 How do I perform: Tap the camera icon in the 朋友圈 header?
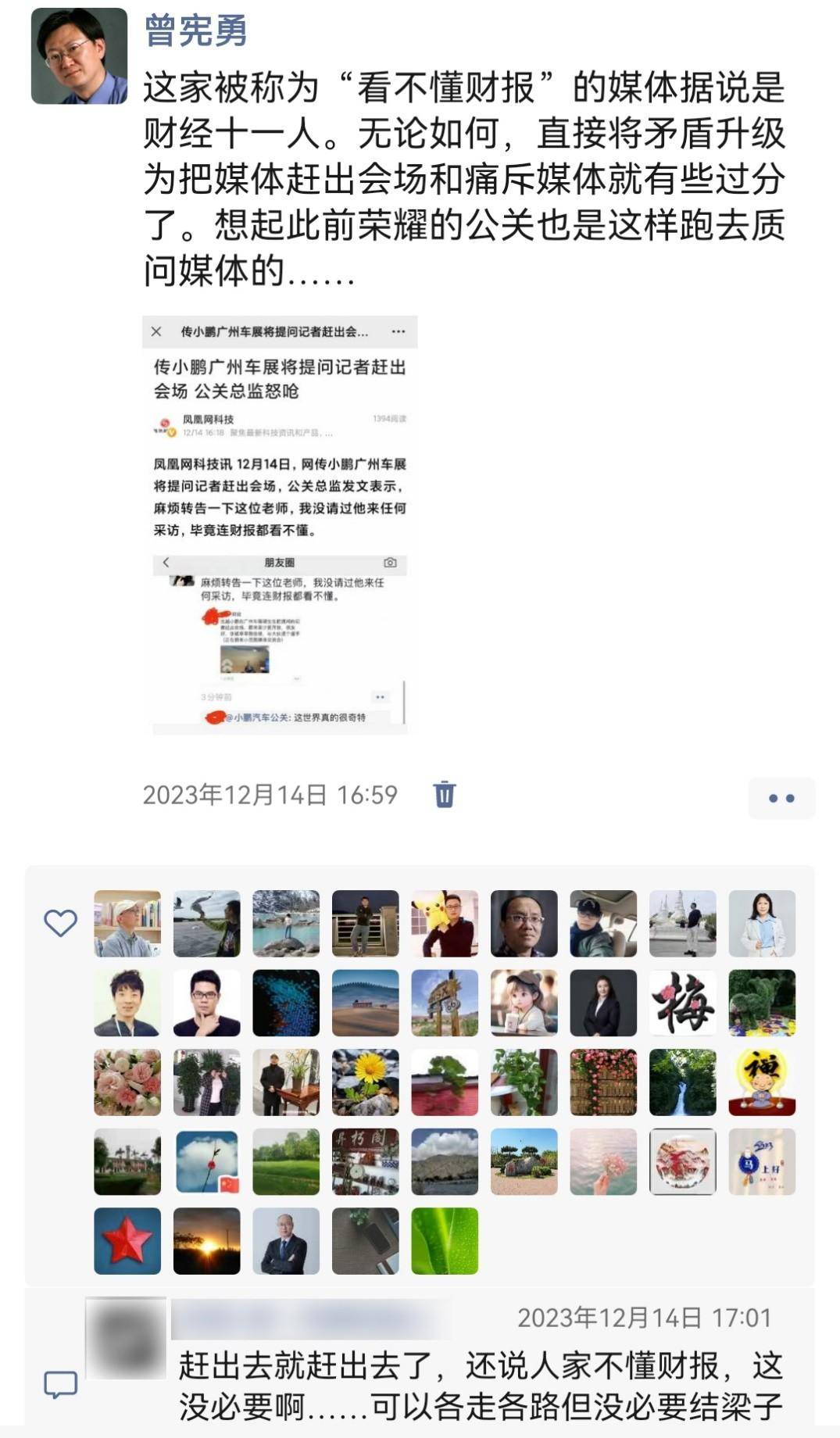(x=391, y=563)
